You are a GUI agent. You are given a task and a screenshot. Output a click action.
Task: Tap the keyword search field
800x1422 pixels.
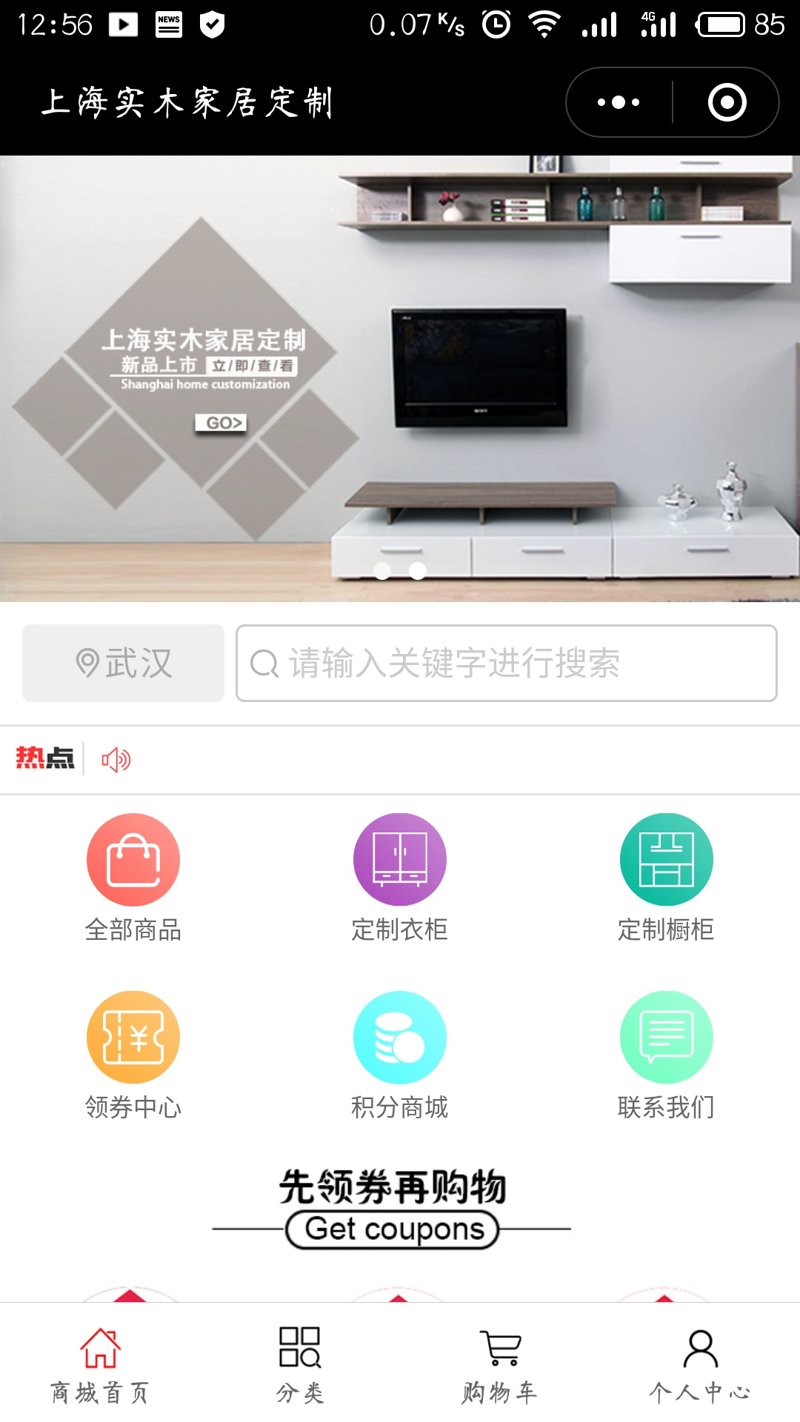click(x=506, y=663)
